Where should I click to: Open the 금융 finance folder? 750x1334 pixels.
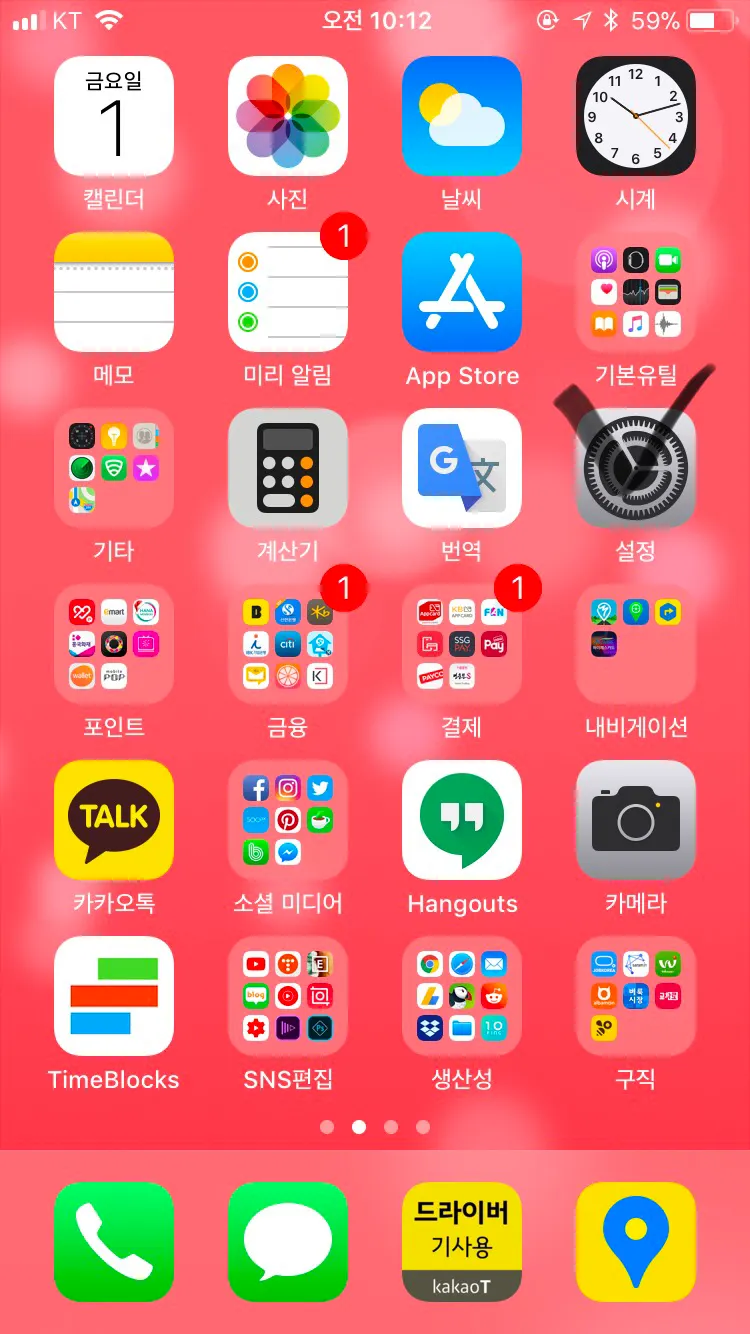tap(288, 644)
